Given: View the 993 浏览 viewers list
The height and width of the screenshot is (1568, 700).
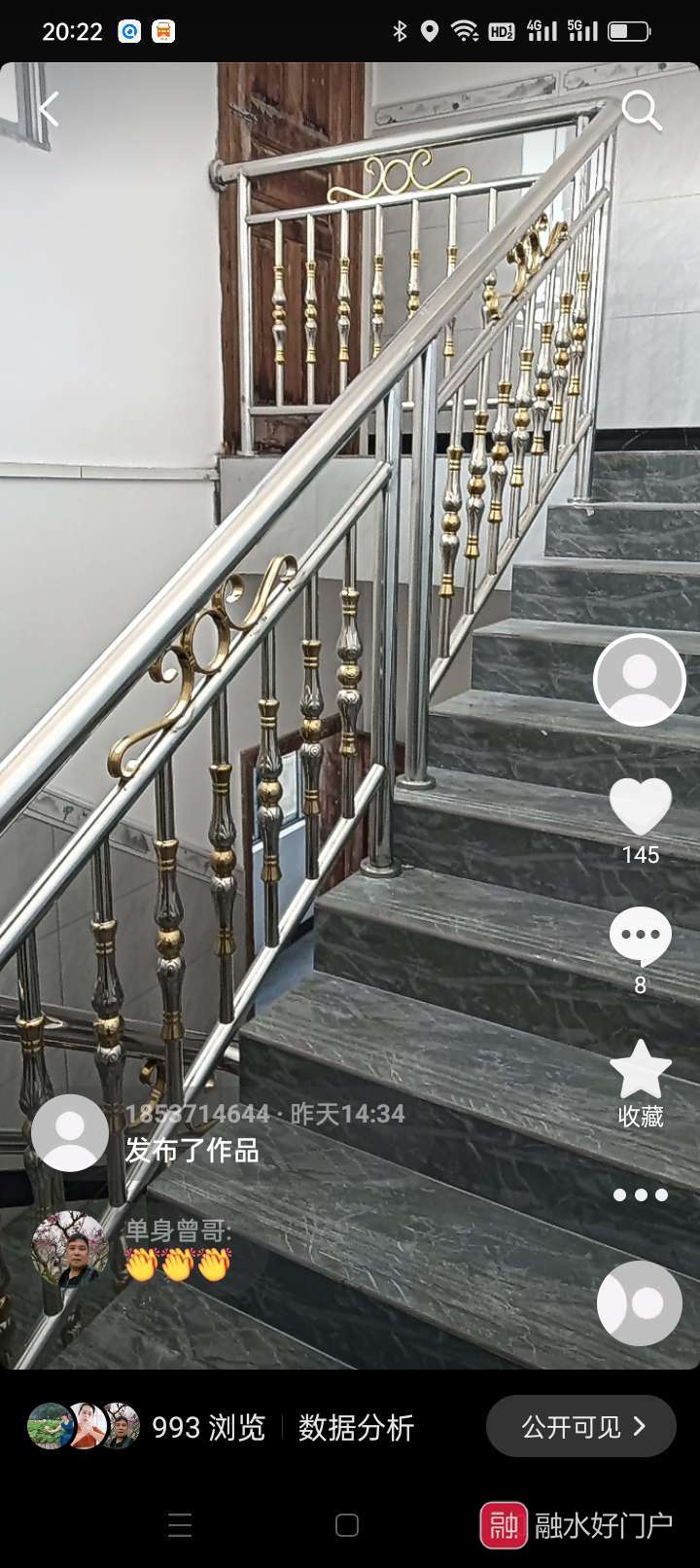Looking at the screenshot, I should click(x=146, y=1427).
